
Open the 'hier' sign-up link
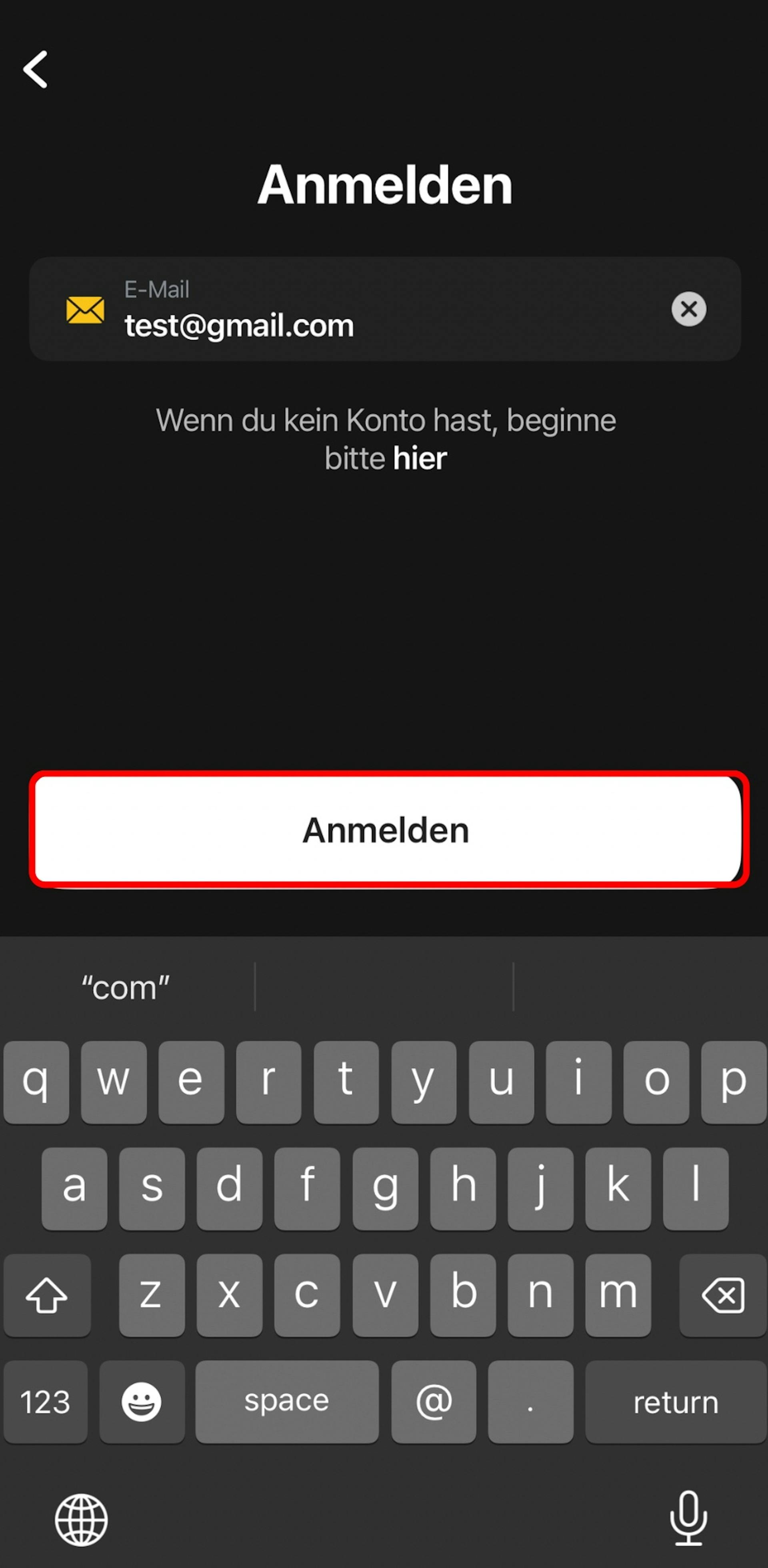pyautogui.click(x=420, y=458)
